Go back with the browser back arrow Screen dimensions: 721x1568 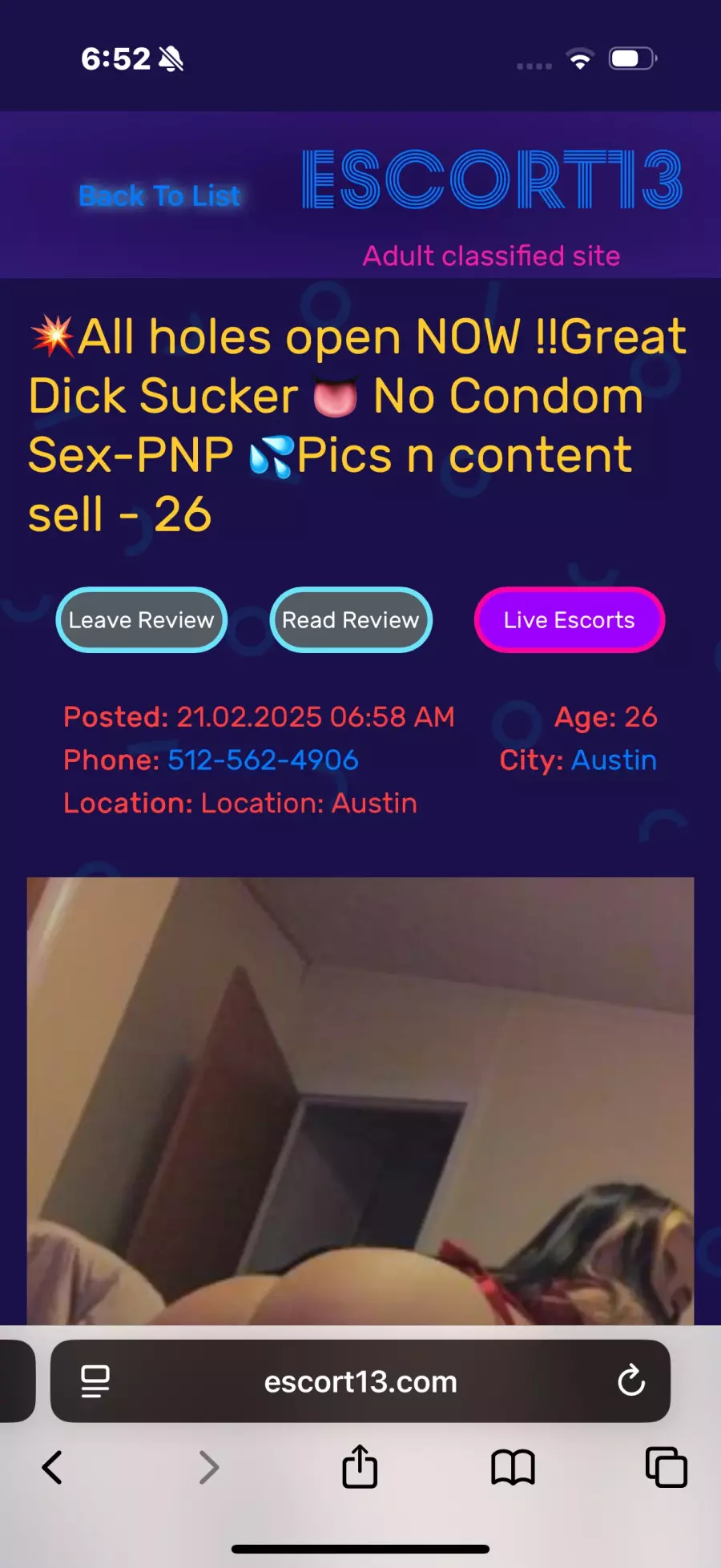click(53, 1468)
